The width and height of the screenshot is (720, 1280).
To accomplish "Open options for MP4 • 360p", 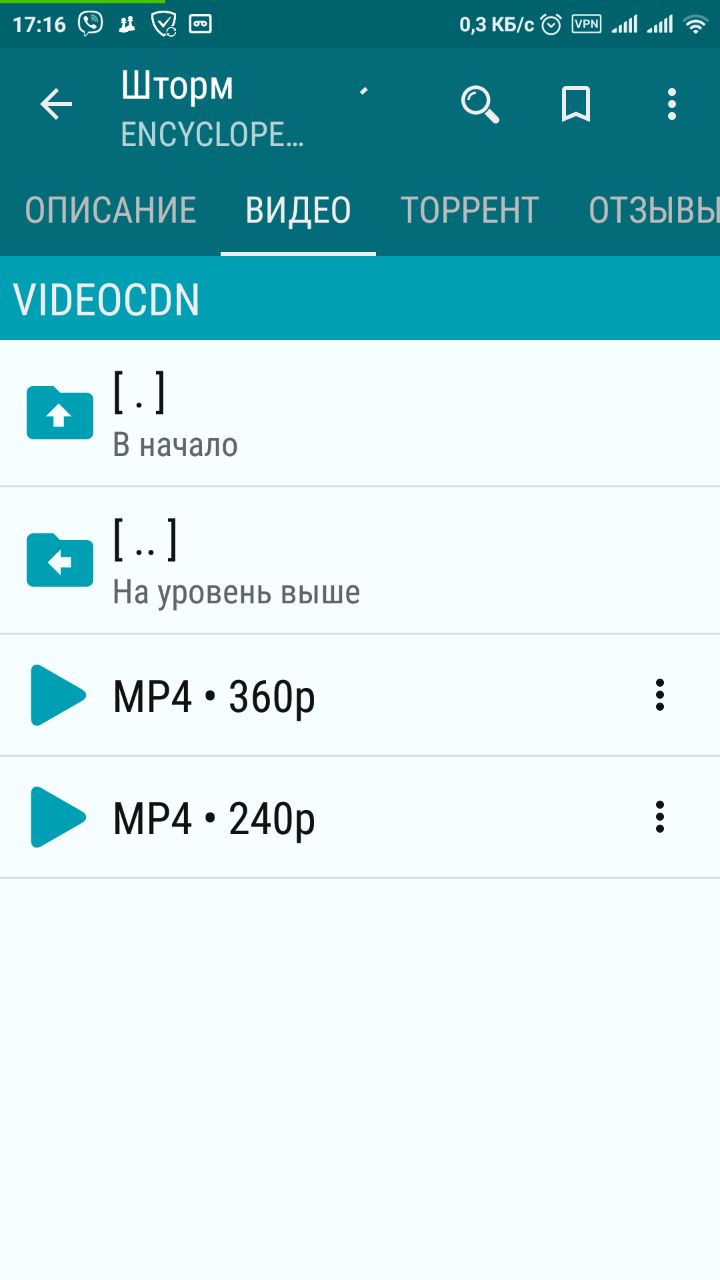I will (x=659, y=695).
